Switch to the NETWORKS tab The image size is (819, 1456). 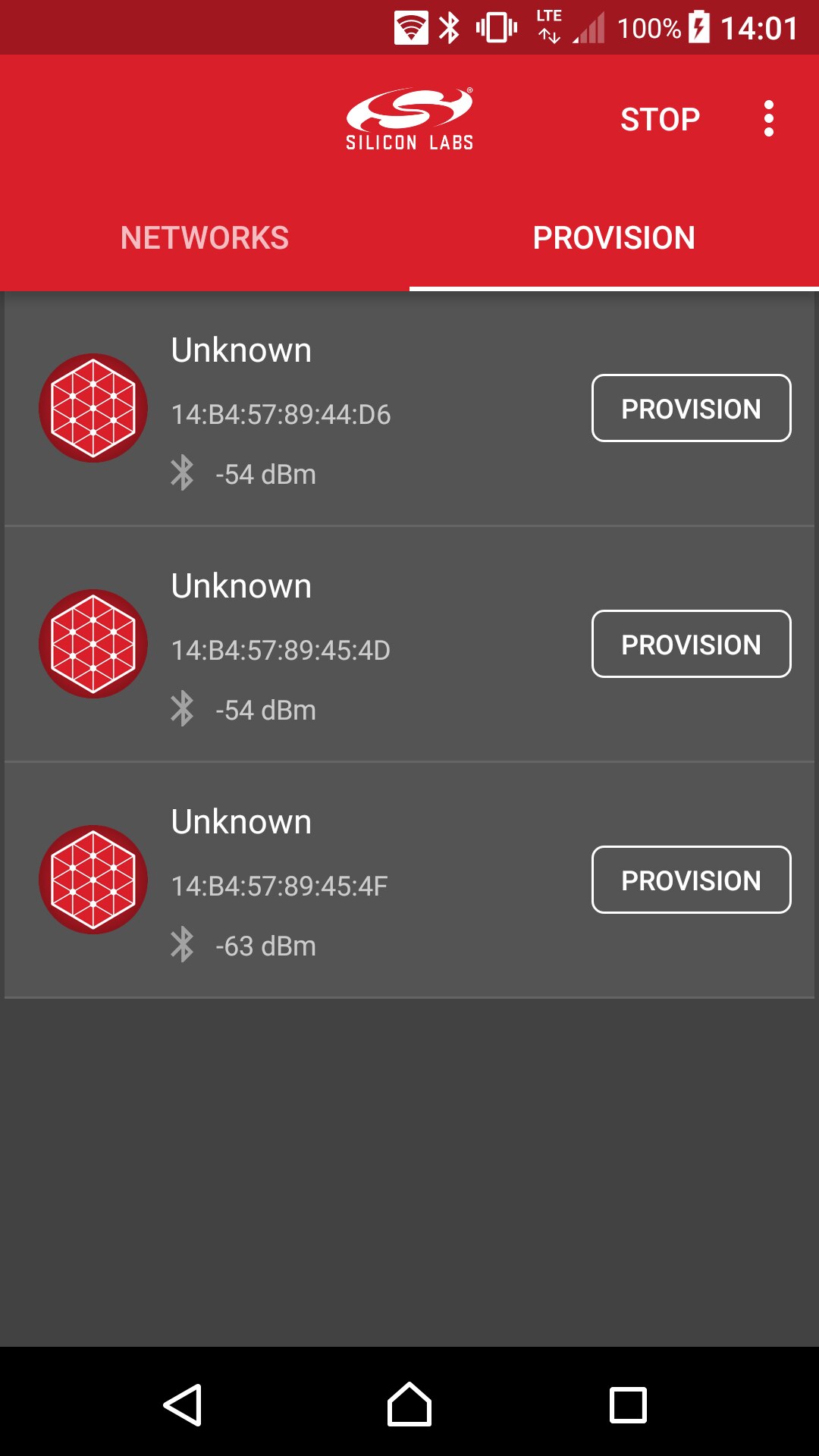[x=205, y=237]
